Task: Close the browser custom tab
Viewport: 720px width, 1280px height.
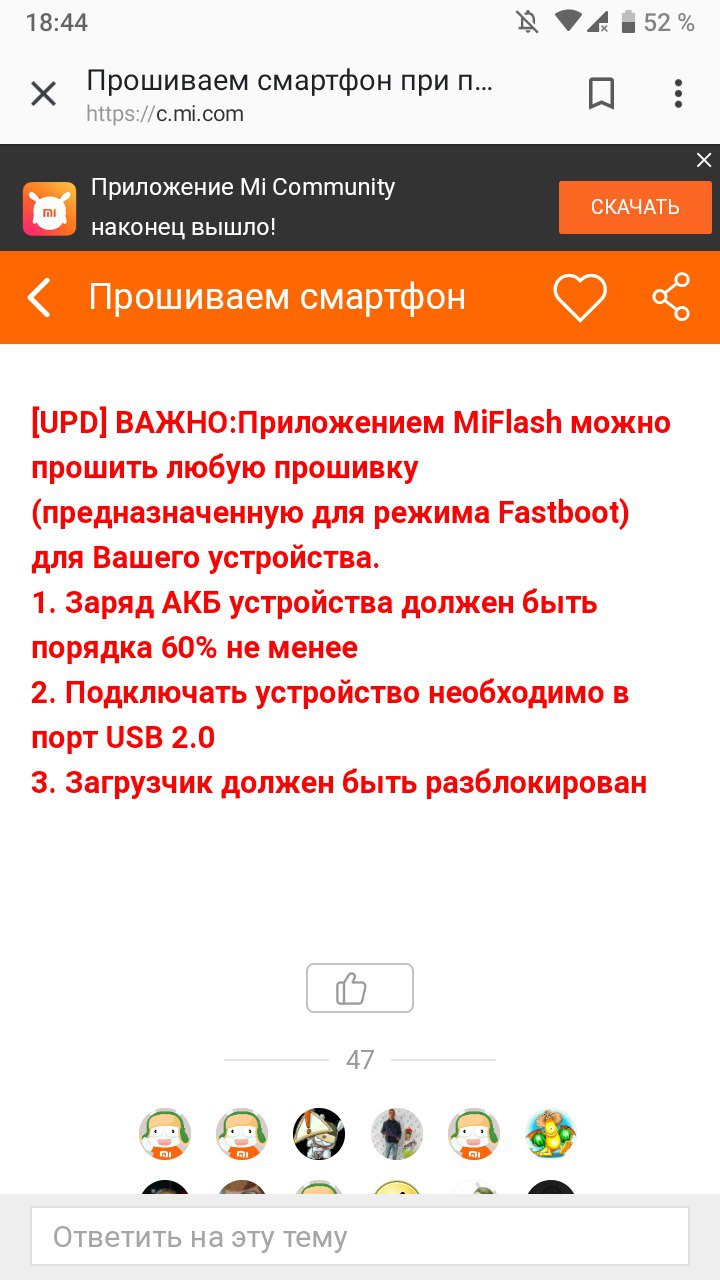Action: pyautogui.click(x=43, y=95)
